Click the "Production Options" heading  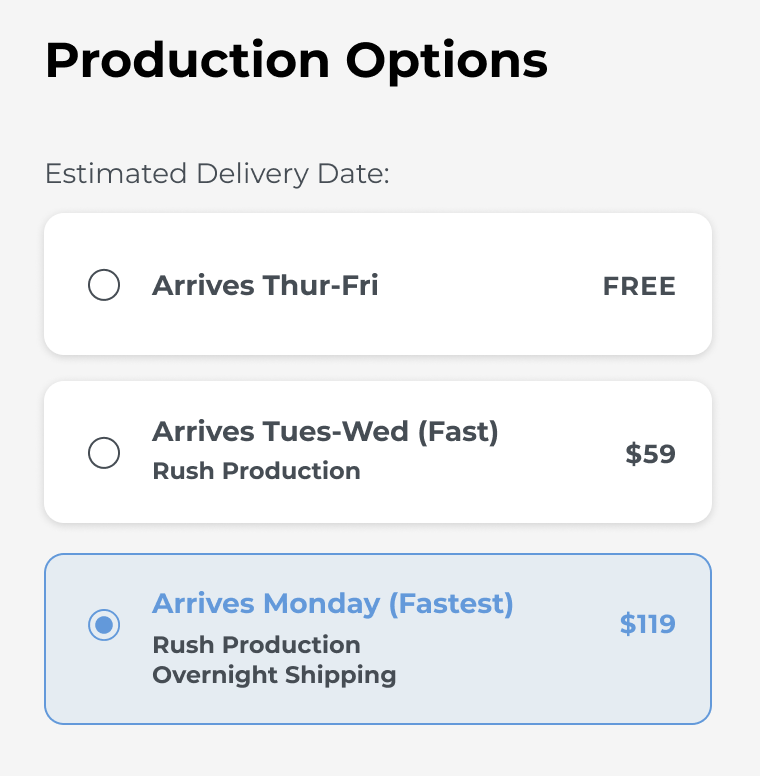(295, 60)
